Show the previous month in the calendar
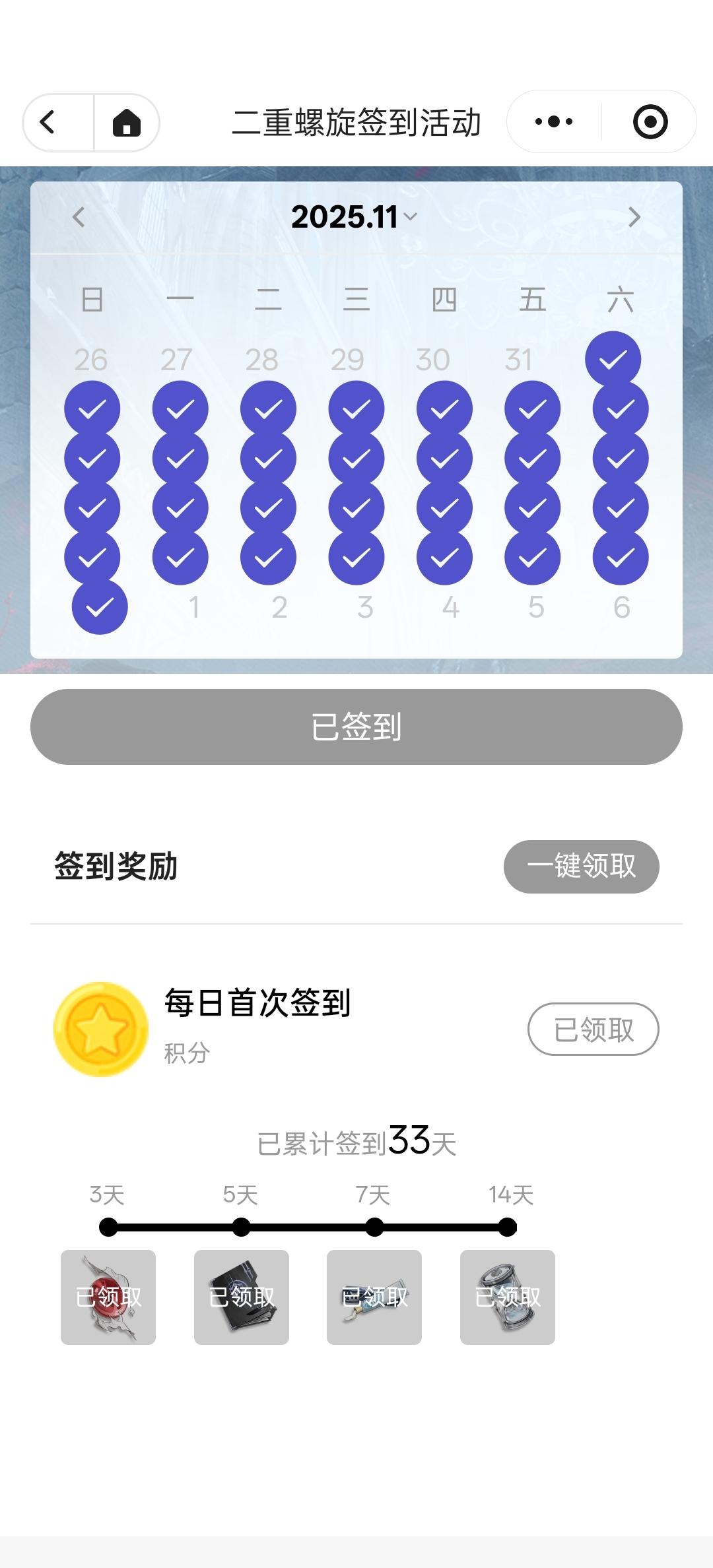 (x=79, y=217)
